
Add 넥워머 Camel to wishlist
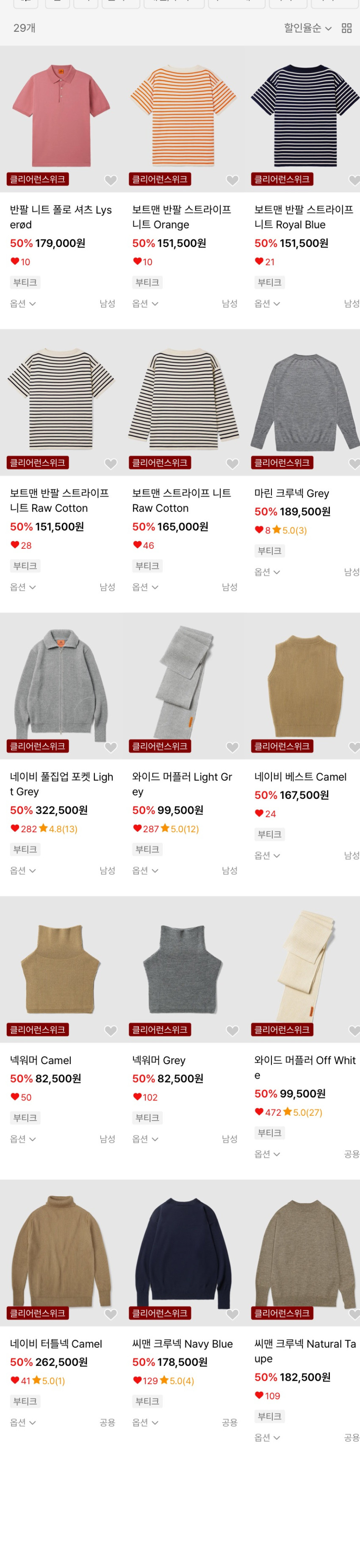[111, 1031]
